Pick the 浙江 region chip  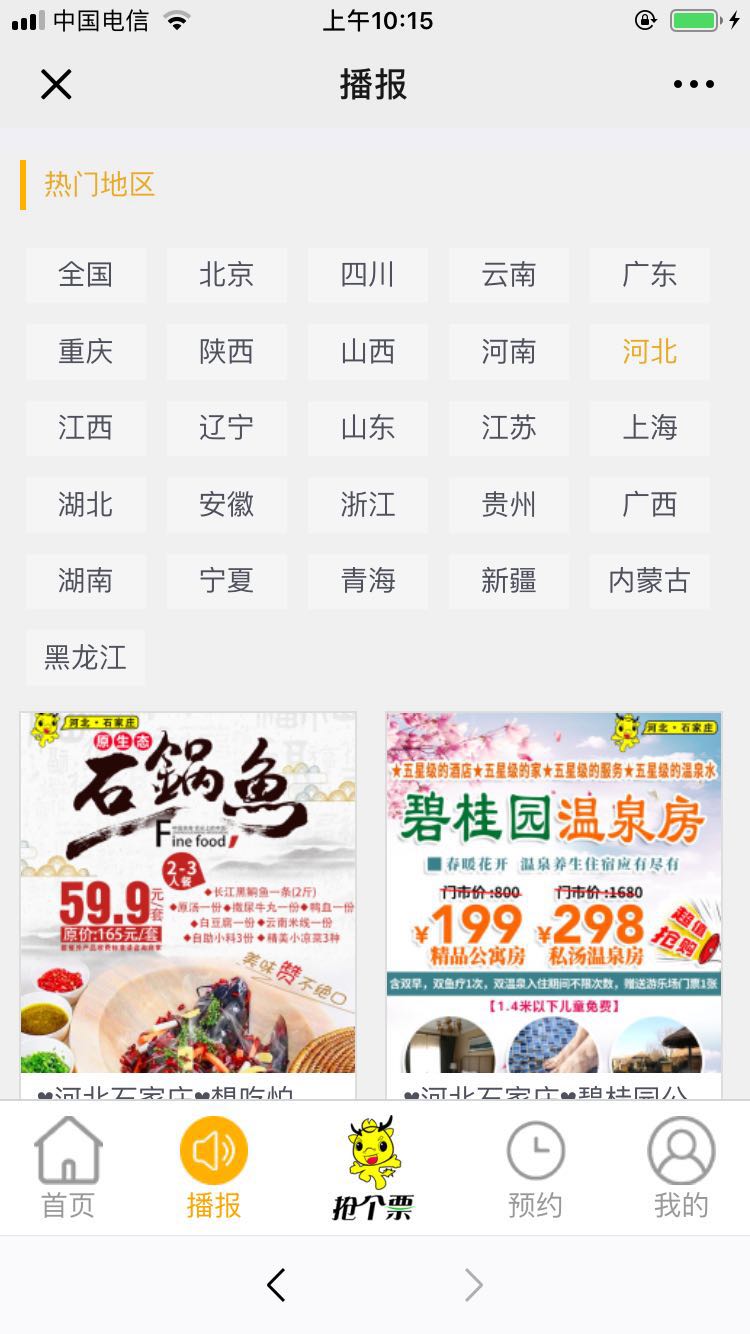pyautogui.click(x=367, y=504)
